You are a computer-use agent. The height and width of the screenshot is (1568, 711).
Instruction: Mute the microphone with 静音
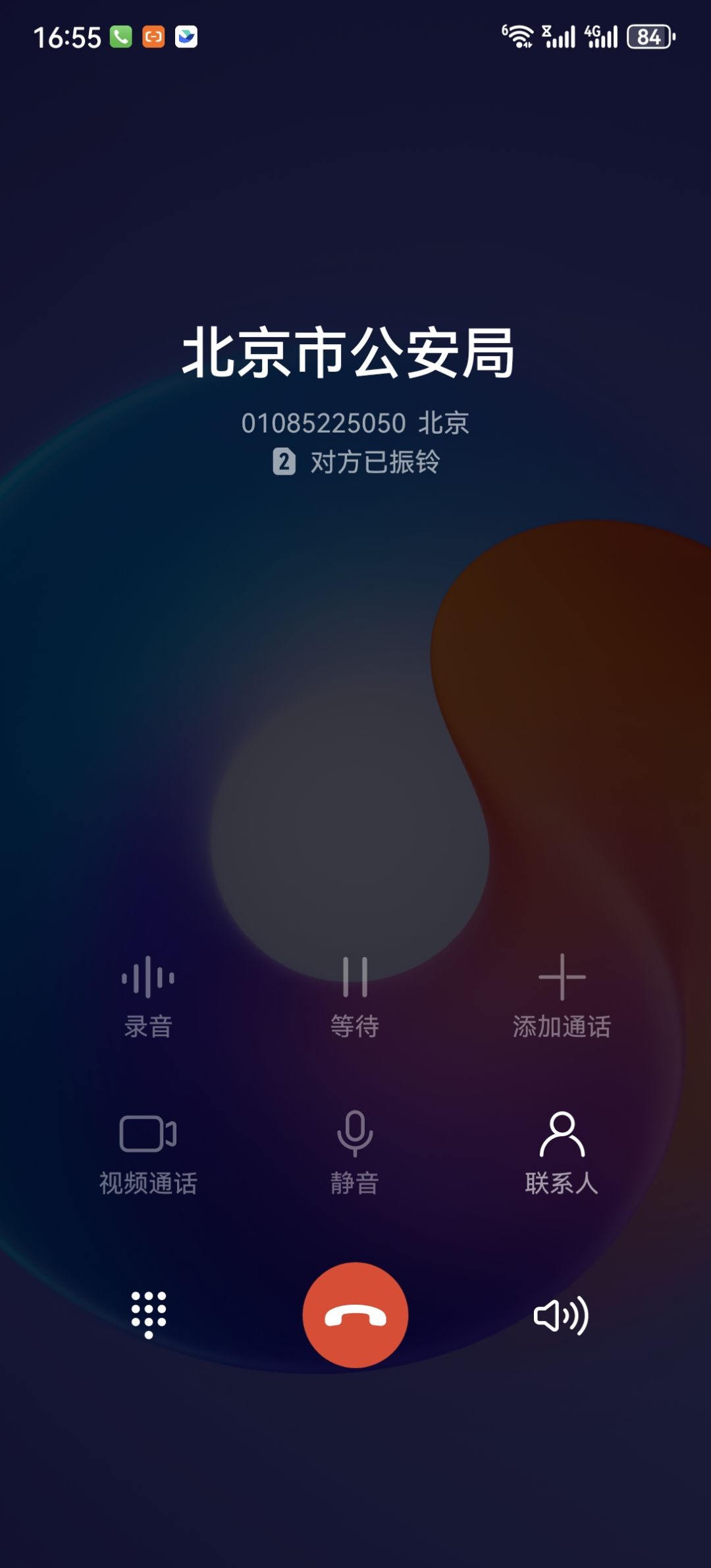(355, 1152)
